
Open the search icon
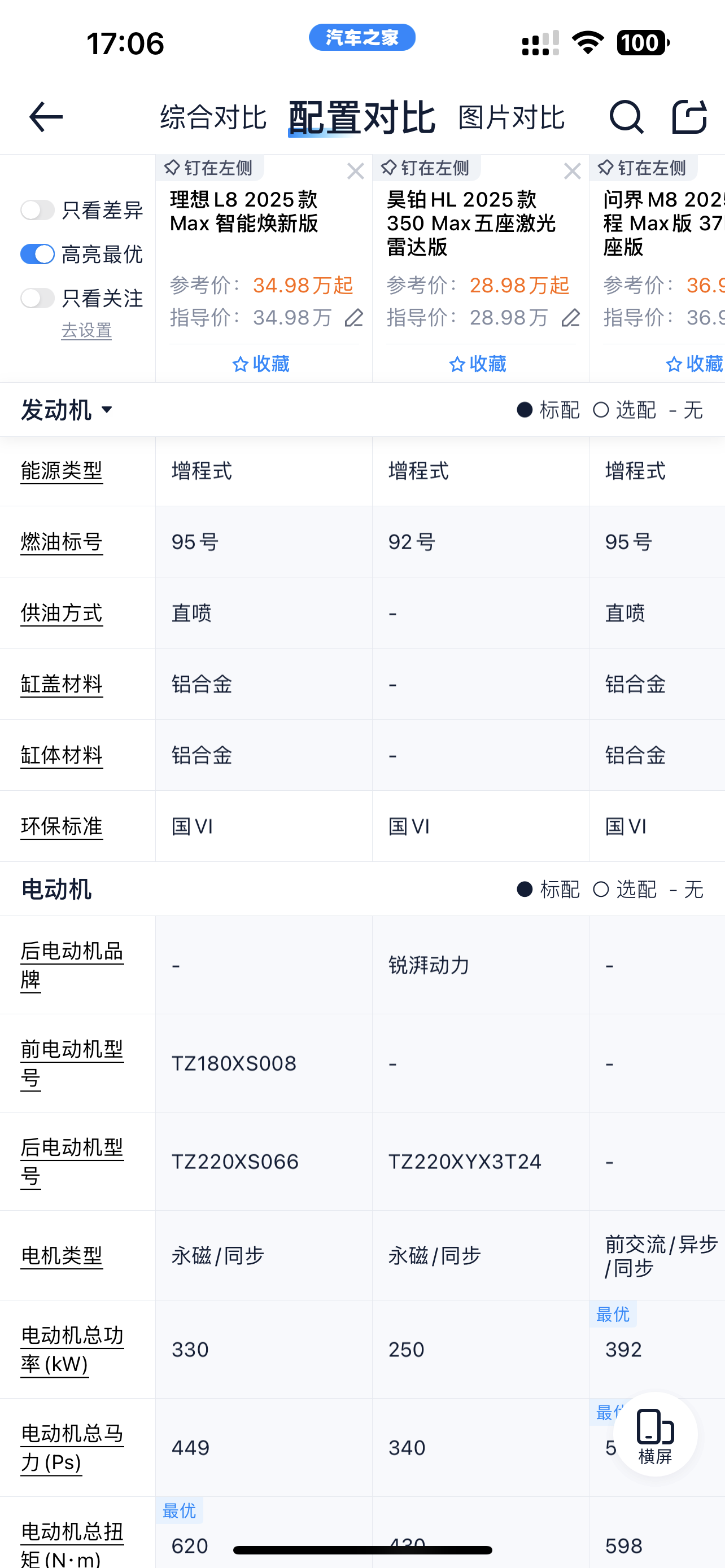(626, 117)
